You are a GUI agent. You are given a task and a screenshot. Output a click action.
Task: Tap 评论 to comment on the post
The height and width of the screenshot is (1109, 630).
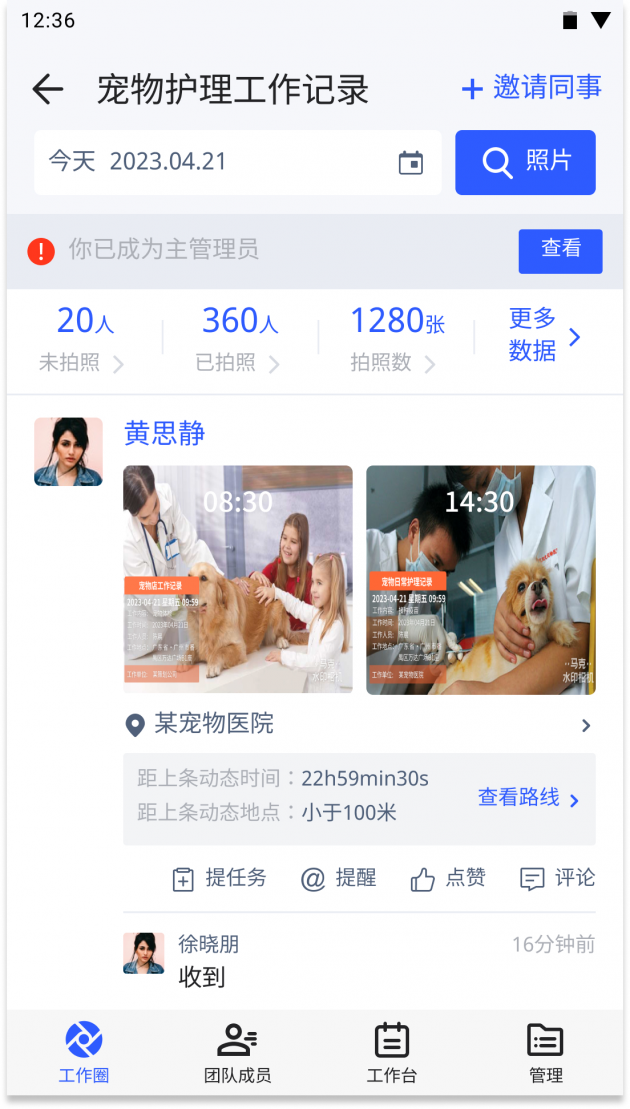click(558, 879)
